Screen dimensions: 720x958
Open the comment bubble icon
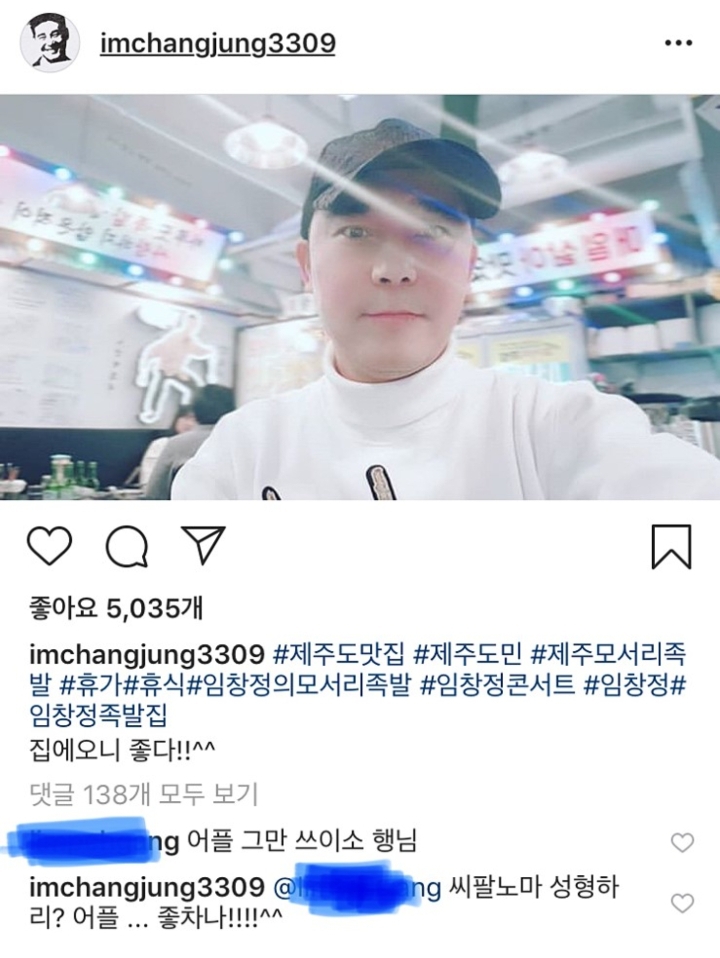[x=127, y=546]
